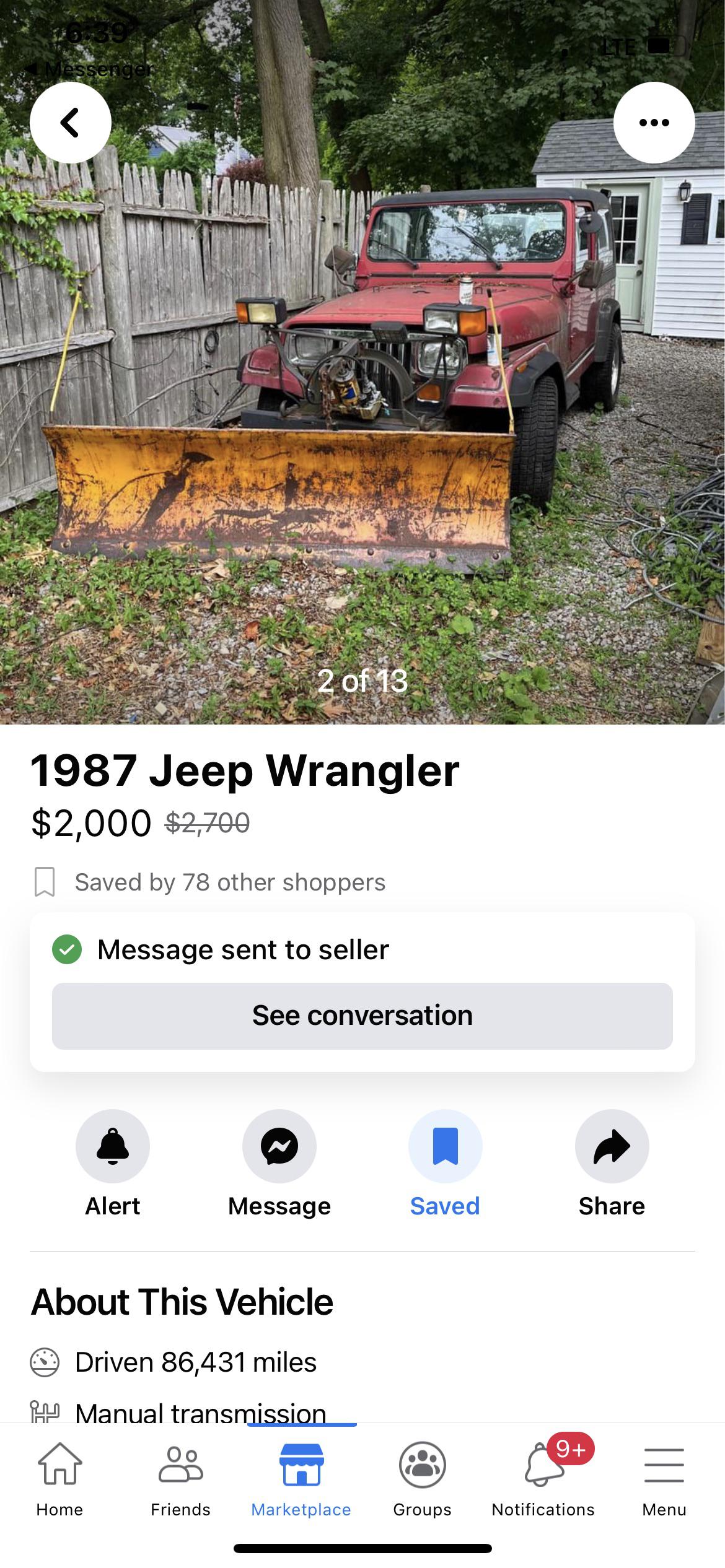Viewport: 725px width, 1568px height.
Task: Unsave the listing using Saved bookmark
Action: (445, 1146)
